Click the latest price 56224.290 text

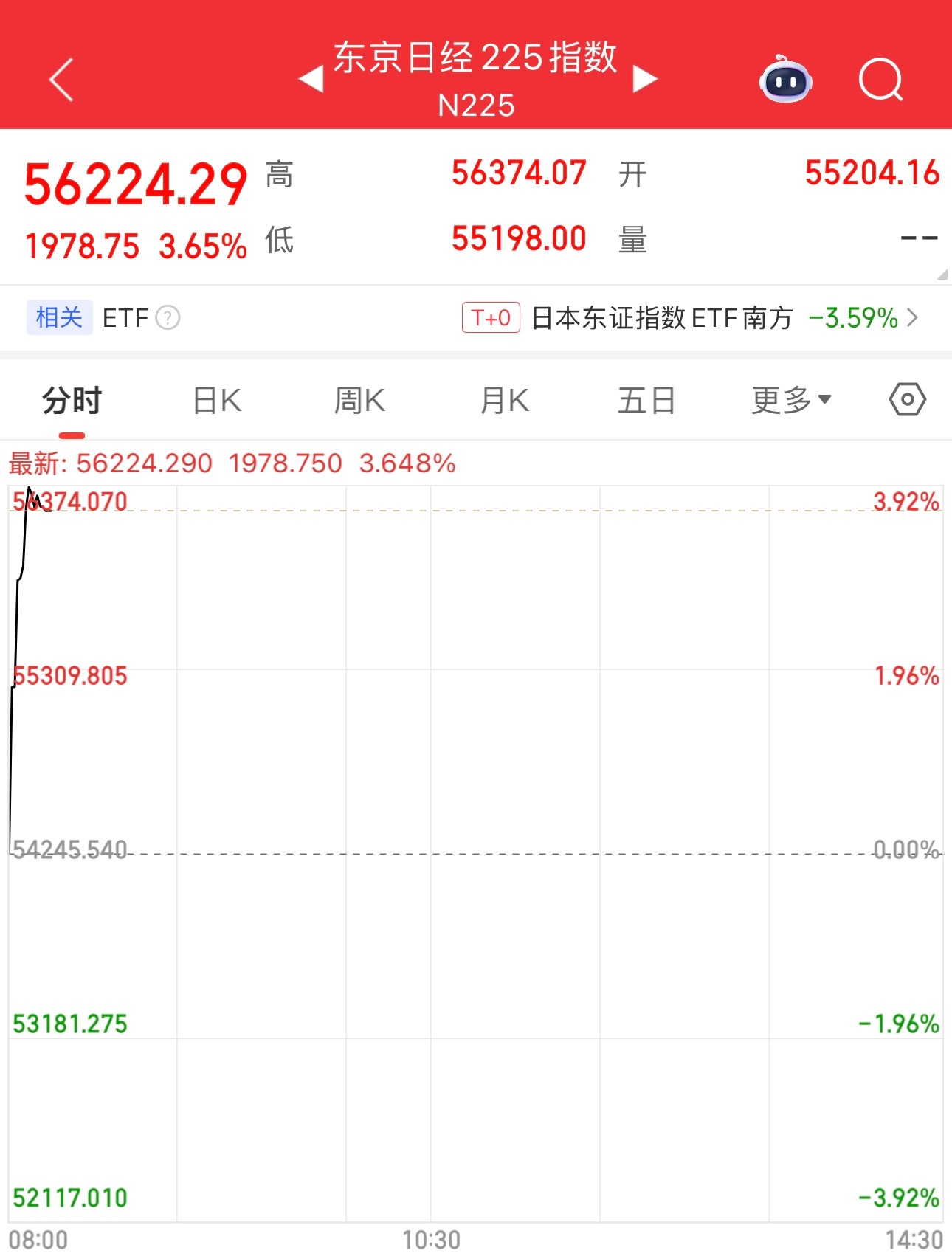click(144, 463)
